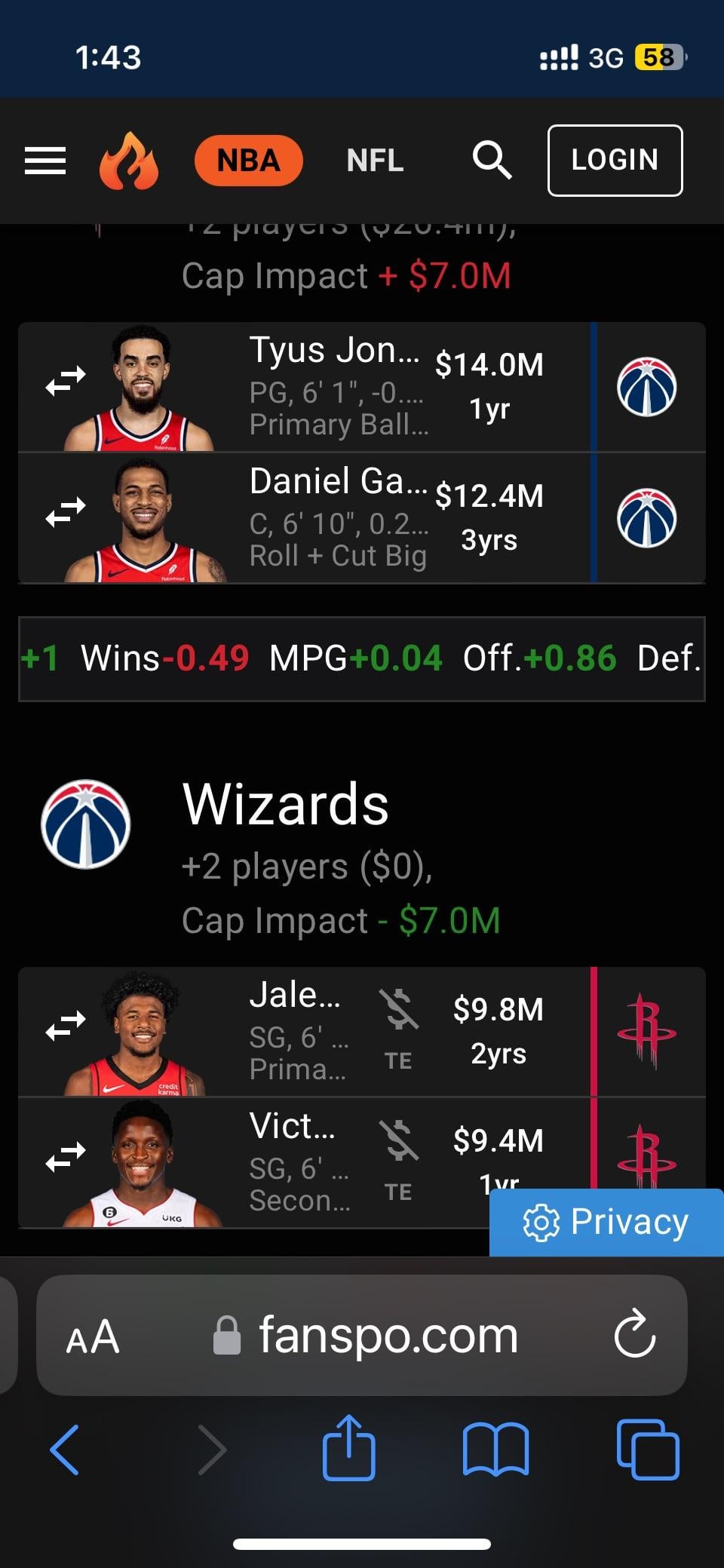The image size is (724, 1568).
Task: Open Tyus Jones player row
Action: pos(339,387)
